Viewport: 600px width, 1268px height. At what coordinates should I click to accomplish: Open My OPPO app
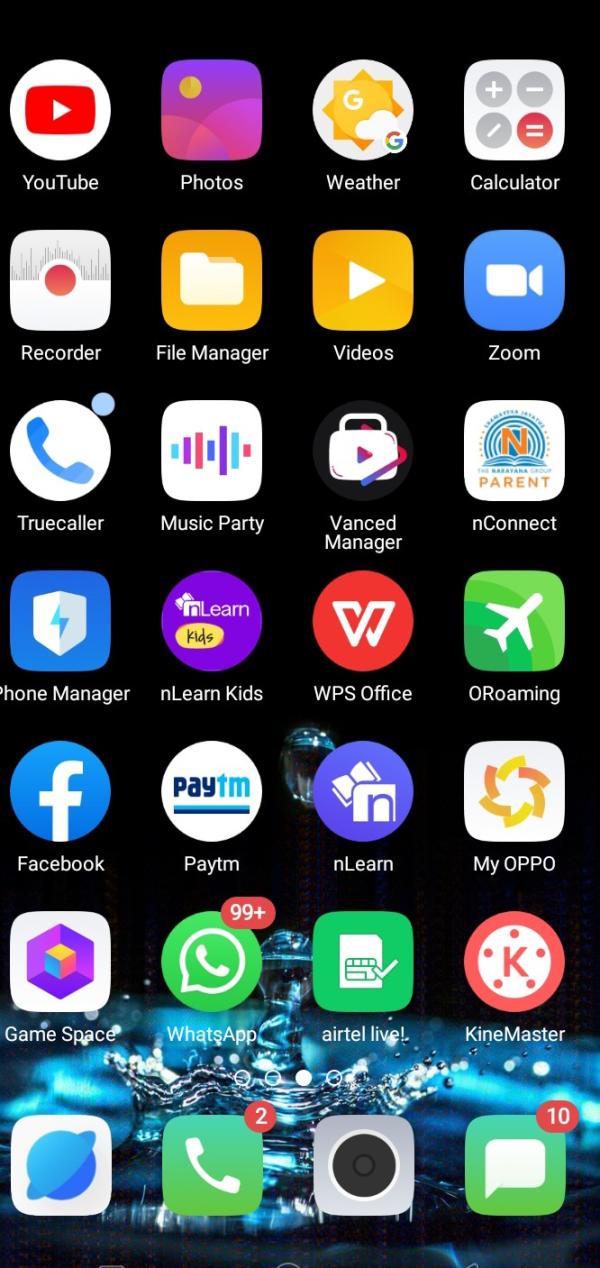click(x=514, y=791)
